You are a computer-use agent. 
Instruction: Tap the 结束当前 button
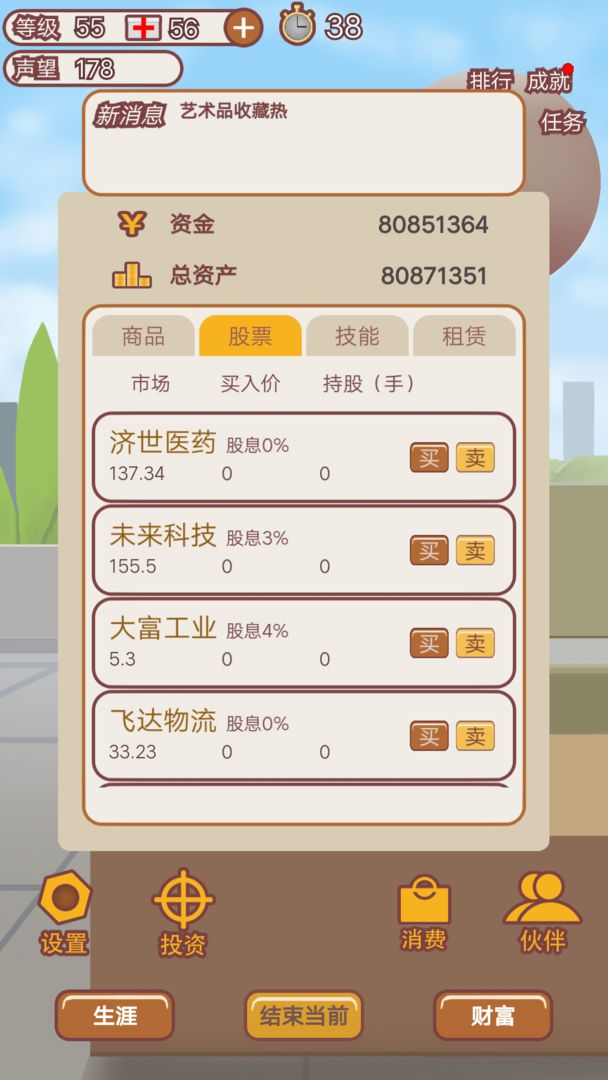(304, 1016)
